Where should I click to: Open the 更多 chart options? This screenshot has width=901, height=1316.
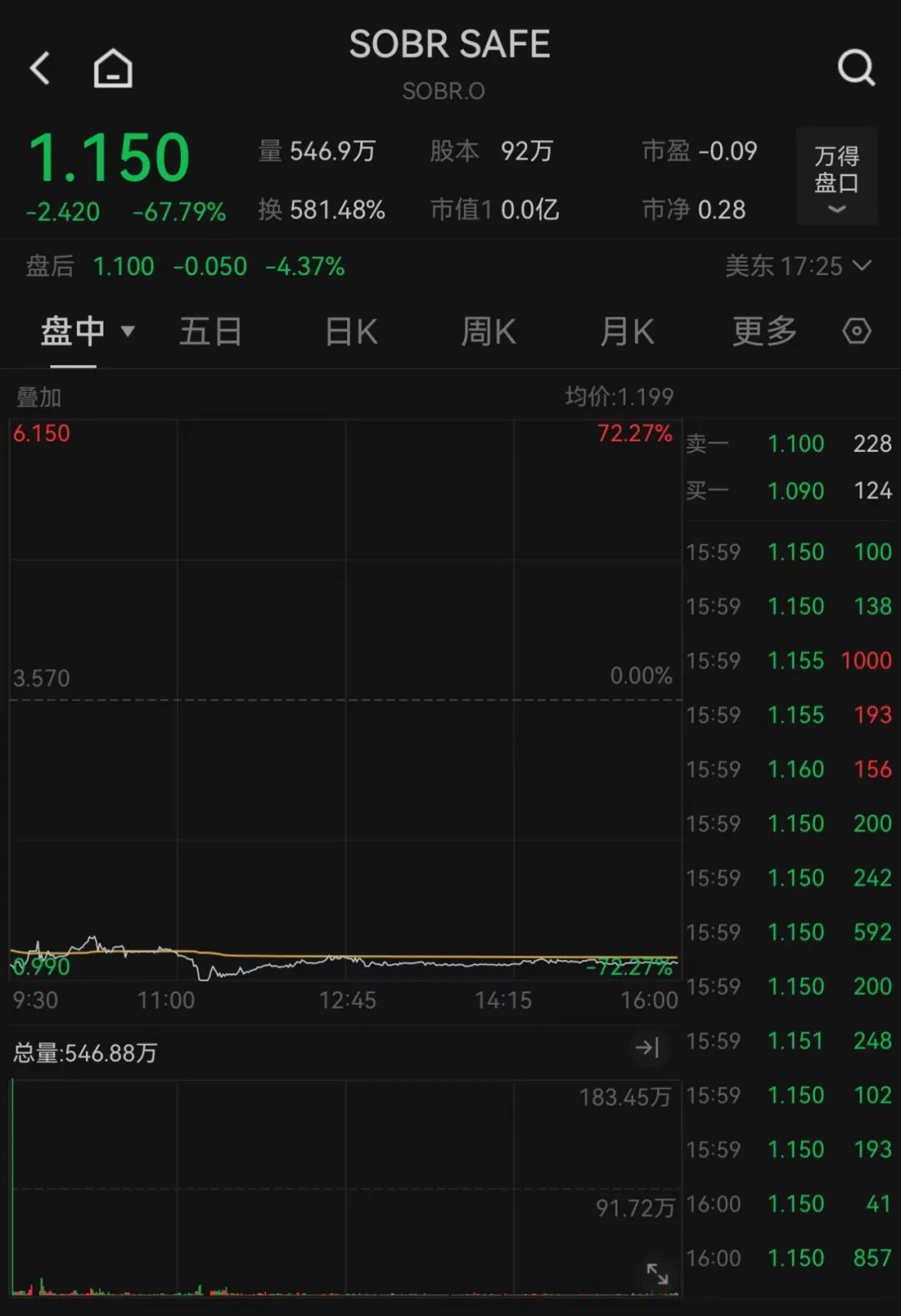tap(764, 332)
